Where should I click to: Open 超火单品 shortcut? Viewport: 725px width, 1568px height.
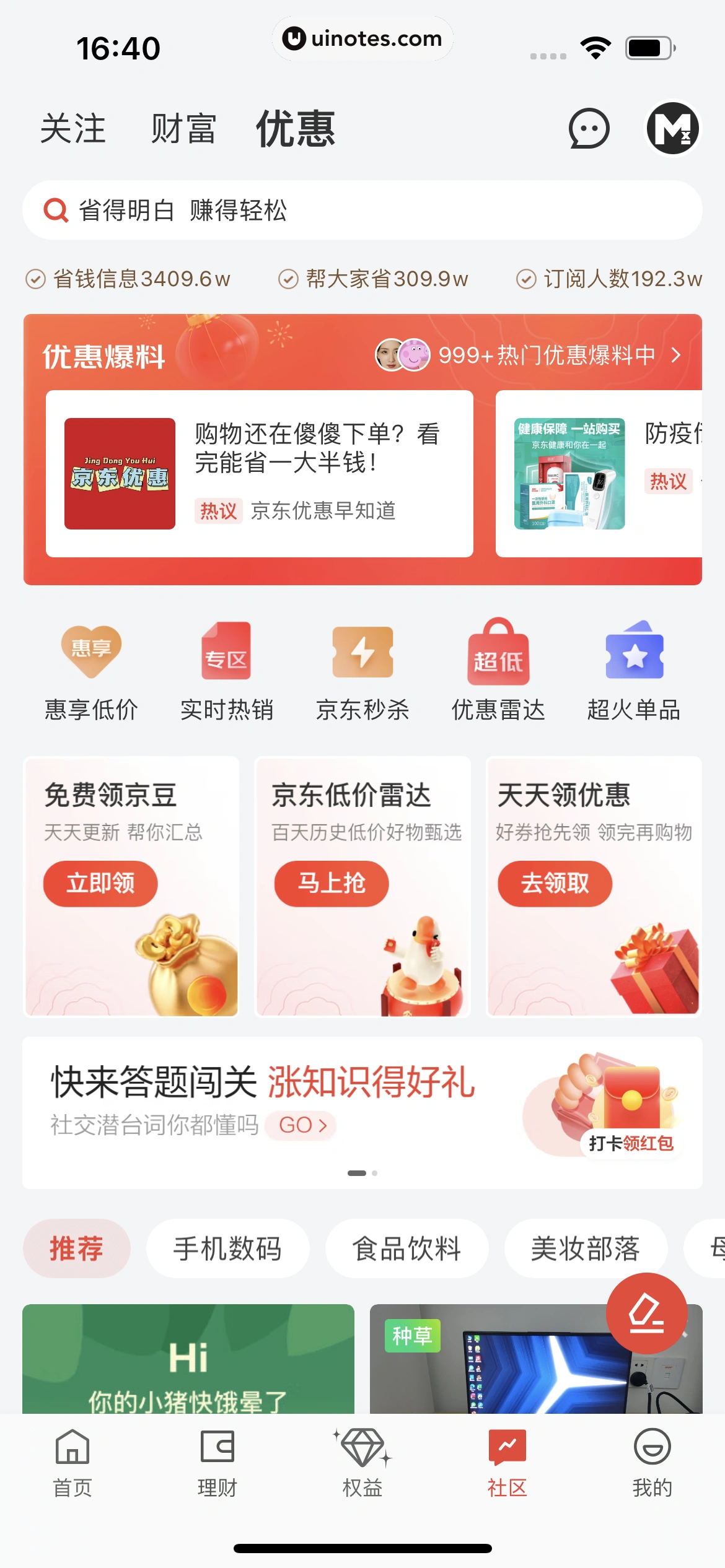click(x=634, y=672)
